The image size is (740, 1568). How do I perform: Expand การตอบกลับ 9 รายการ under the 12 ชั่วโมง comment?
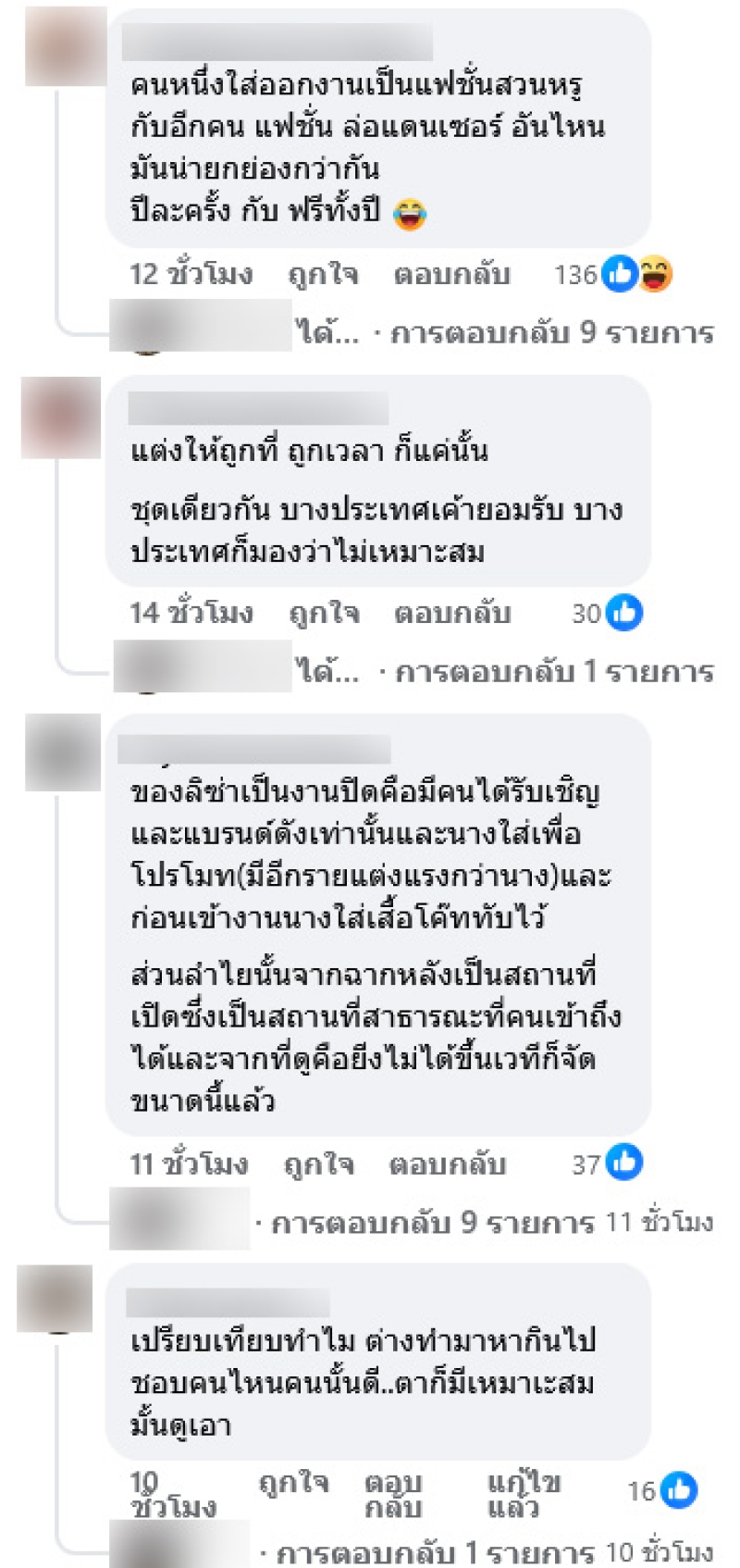click(551, 332)
